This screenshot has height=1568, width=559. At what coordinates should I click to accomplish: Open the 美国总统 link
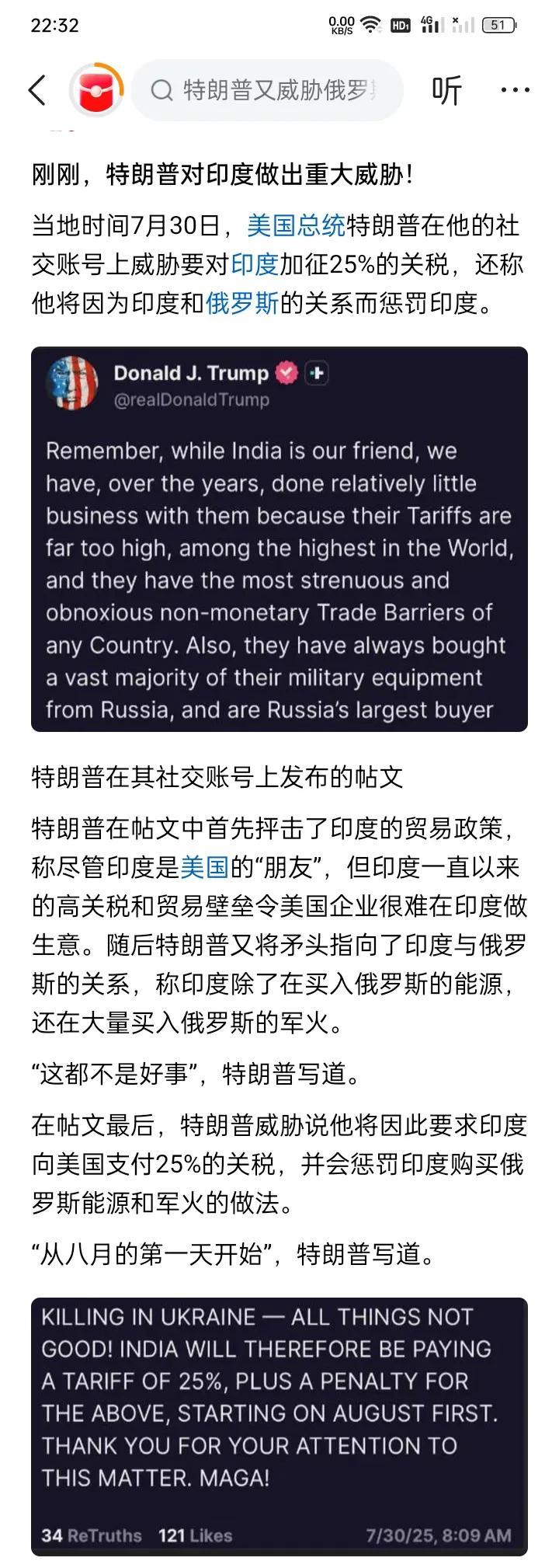click(296, 226)
